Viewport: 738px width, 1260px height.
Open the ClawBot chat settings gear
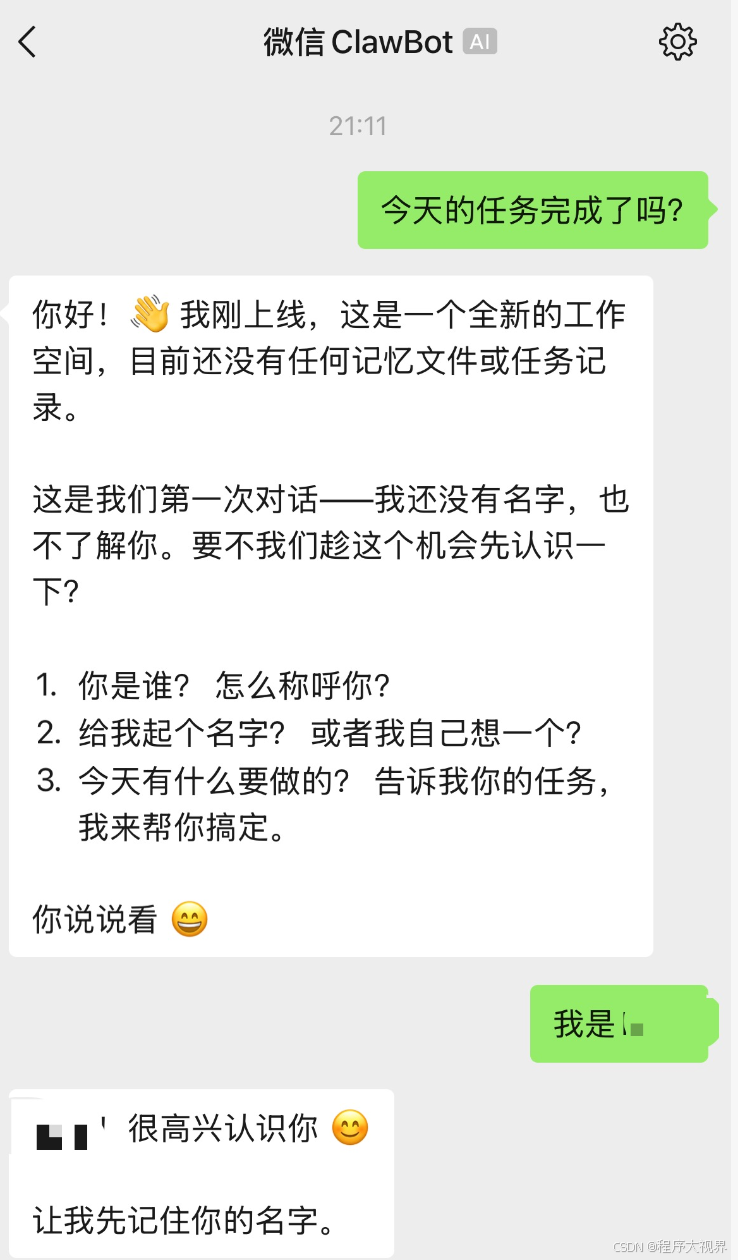(677, 42)
